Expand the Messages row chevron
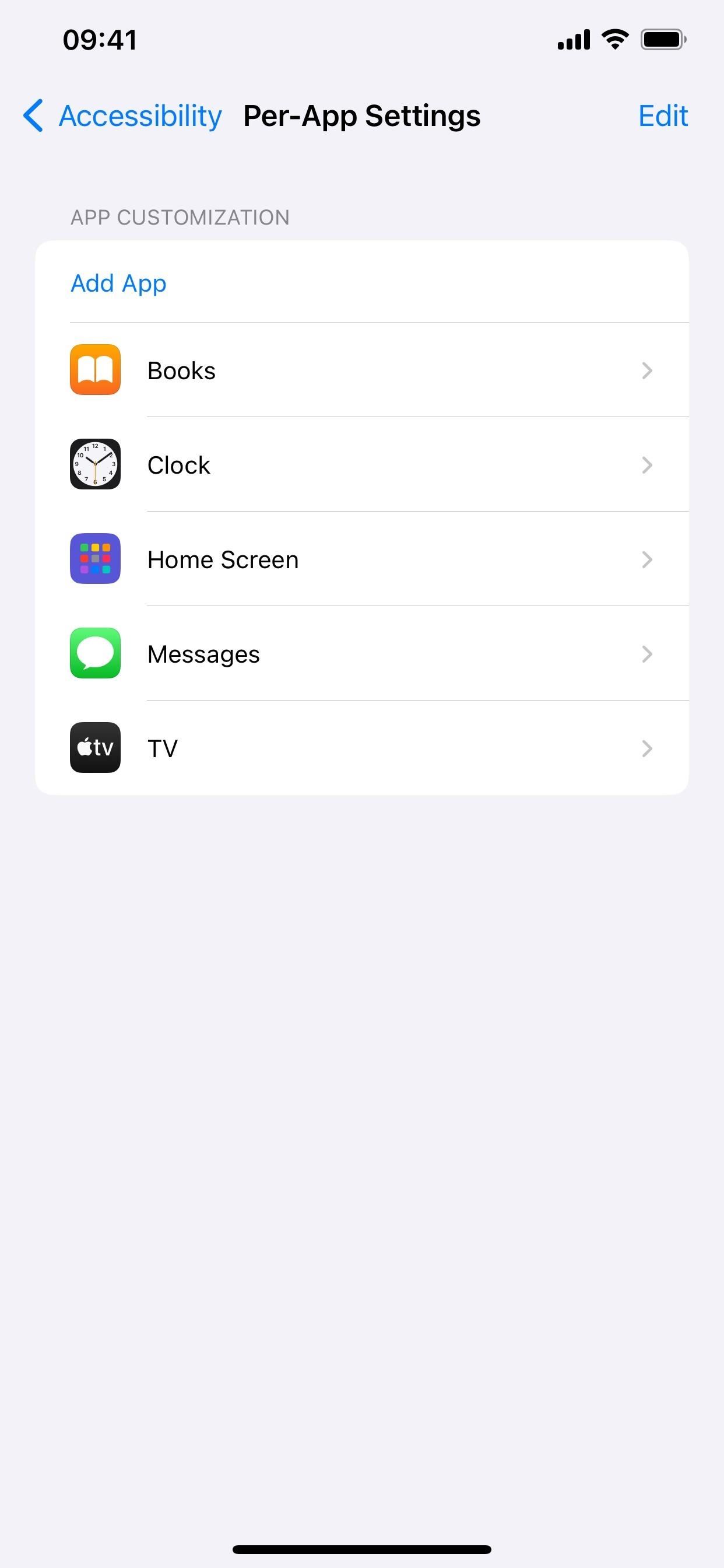724x1568 pixels. pos(646,654)
